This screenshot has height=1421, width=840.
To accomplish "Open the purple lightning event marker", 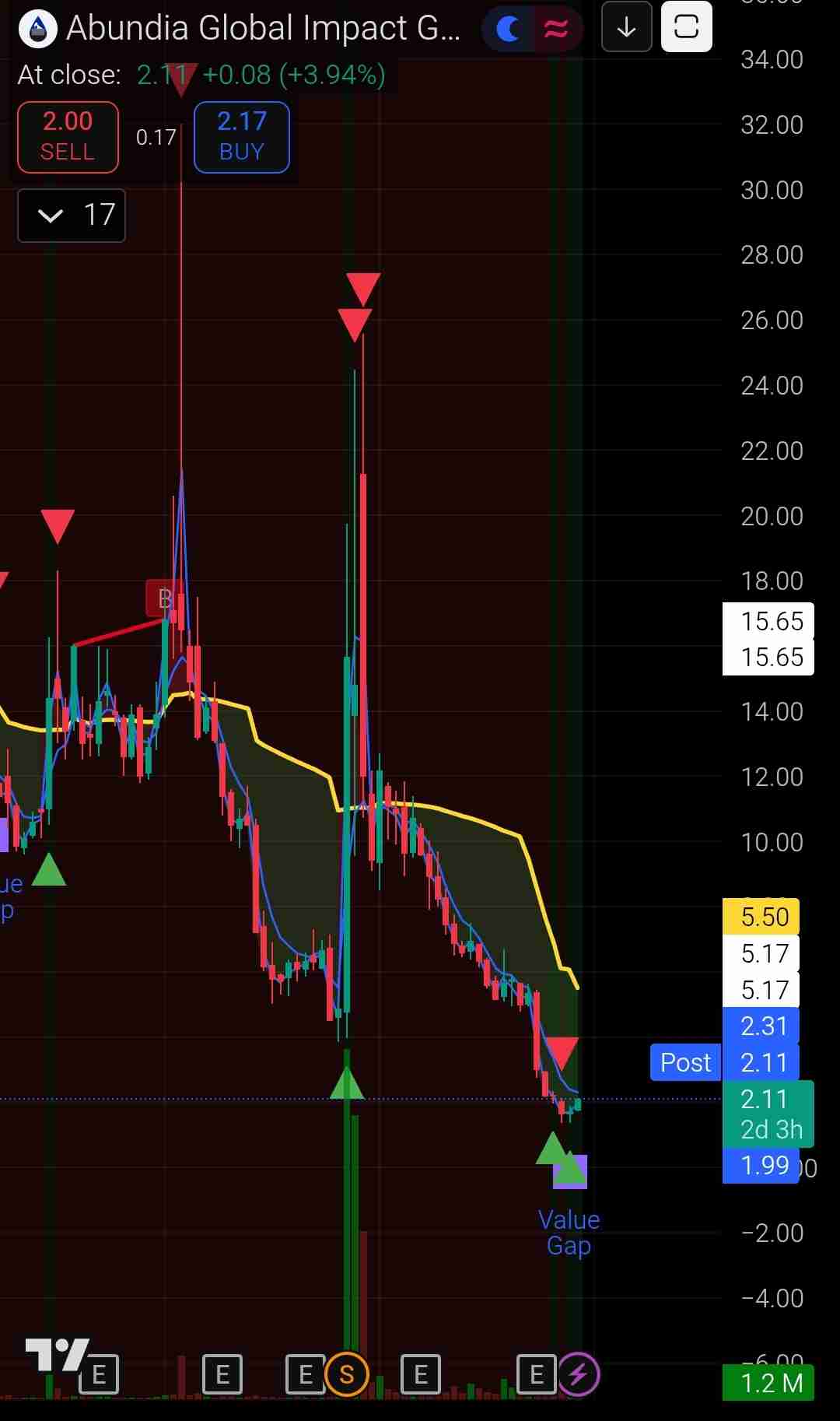I will coord(578,1375).
